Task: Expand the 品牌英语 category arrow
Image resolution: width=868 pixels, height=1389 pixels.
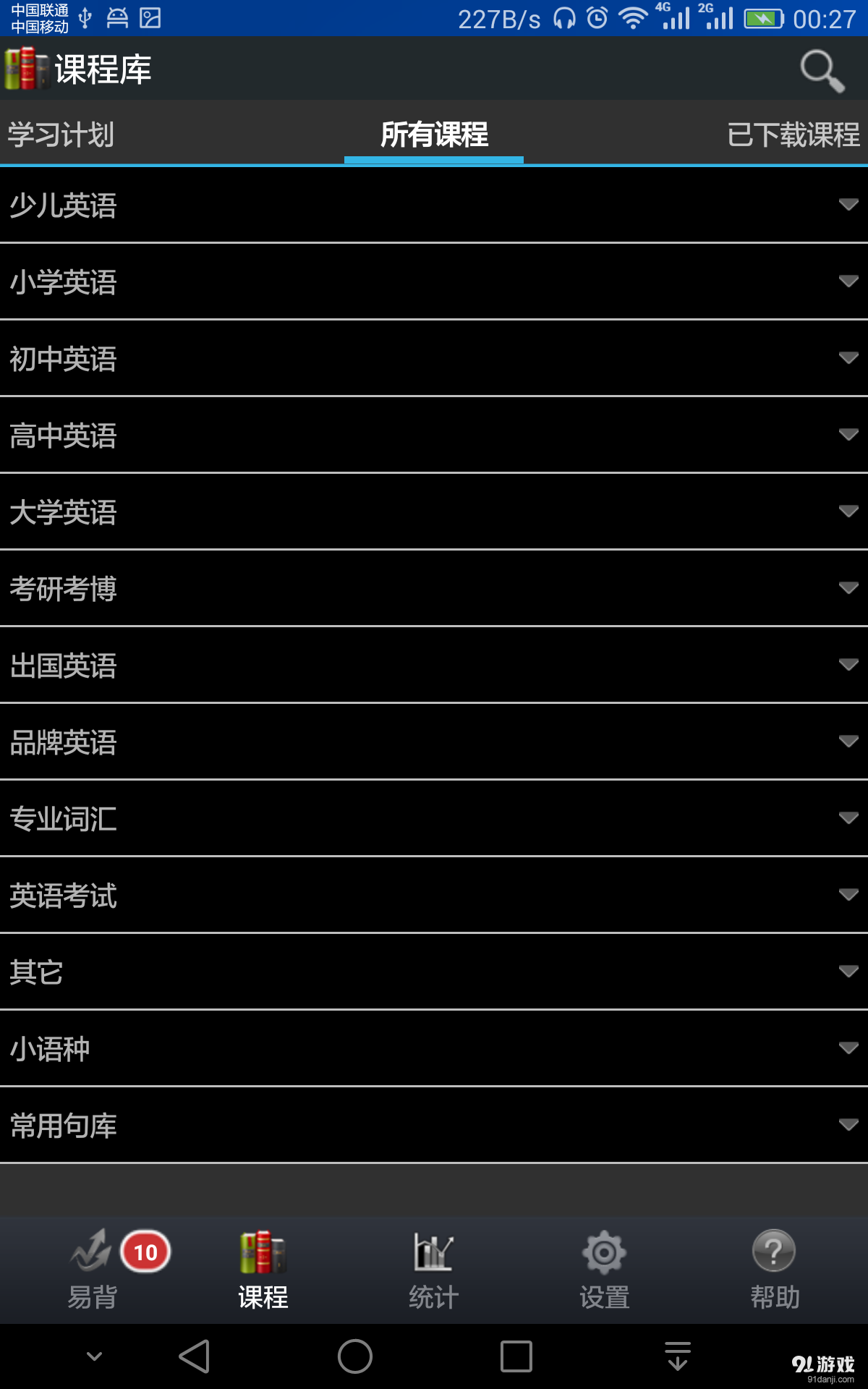Action: coord(846,742)
